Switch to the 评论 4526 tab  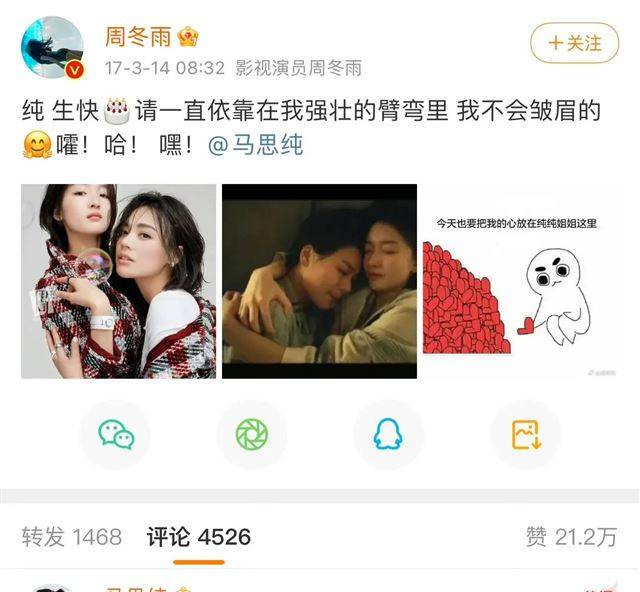click(x=198, y=537)
